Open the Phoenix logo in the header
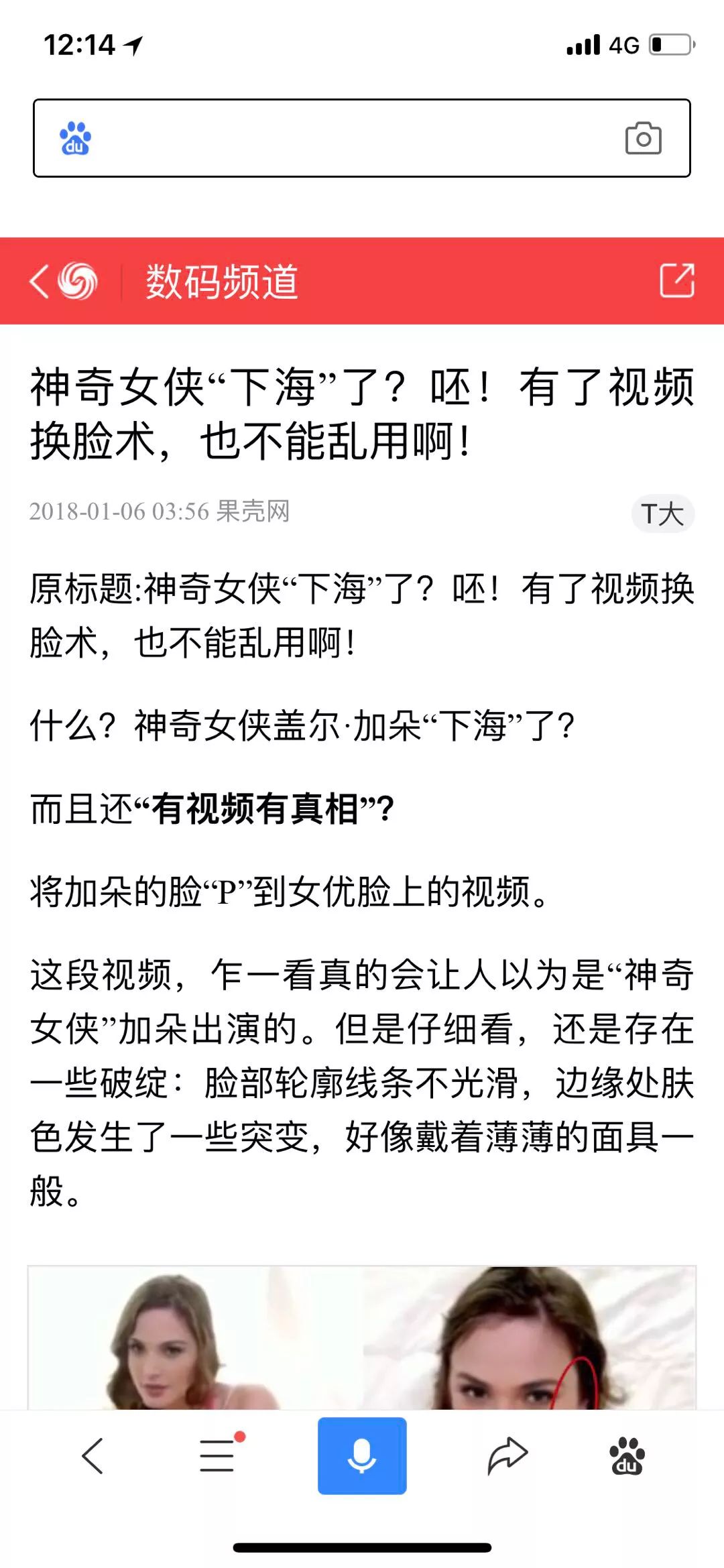 point(78,281)
